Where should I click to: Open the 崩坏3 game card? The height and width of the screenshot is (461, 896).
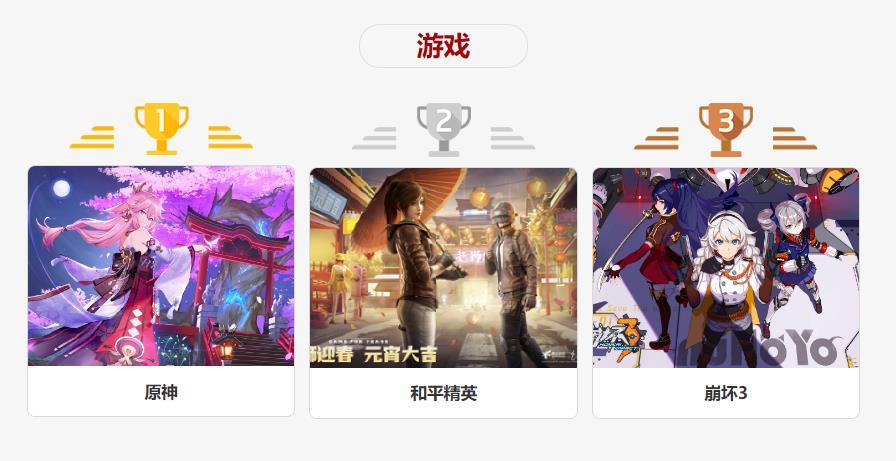point(725,290)
